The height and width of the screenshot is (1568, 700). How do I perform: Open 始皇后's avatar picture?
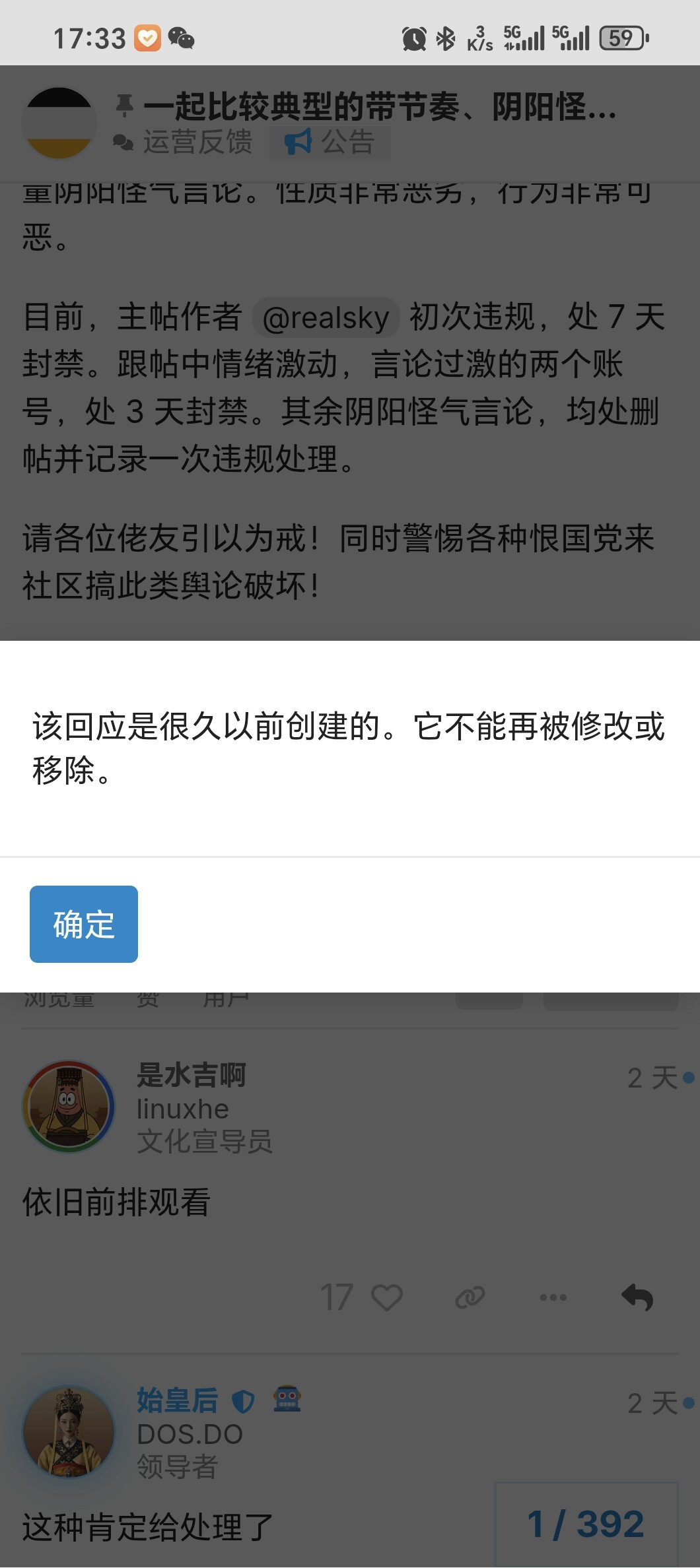click(68, 1432)
